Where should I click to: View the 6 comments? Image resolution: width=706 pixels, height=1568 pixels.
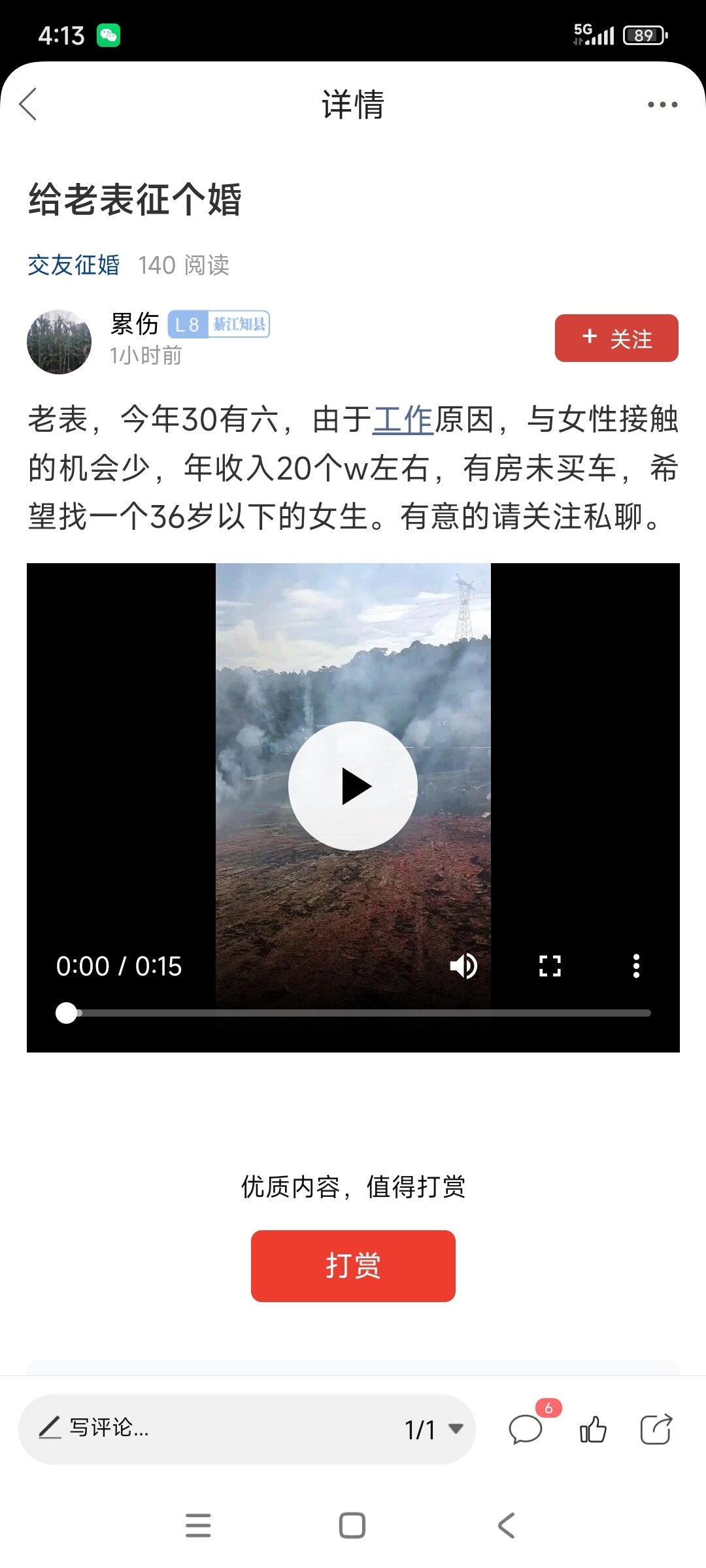tap(526, 1429)
